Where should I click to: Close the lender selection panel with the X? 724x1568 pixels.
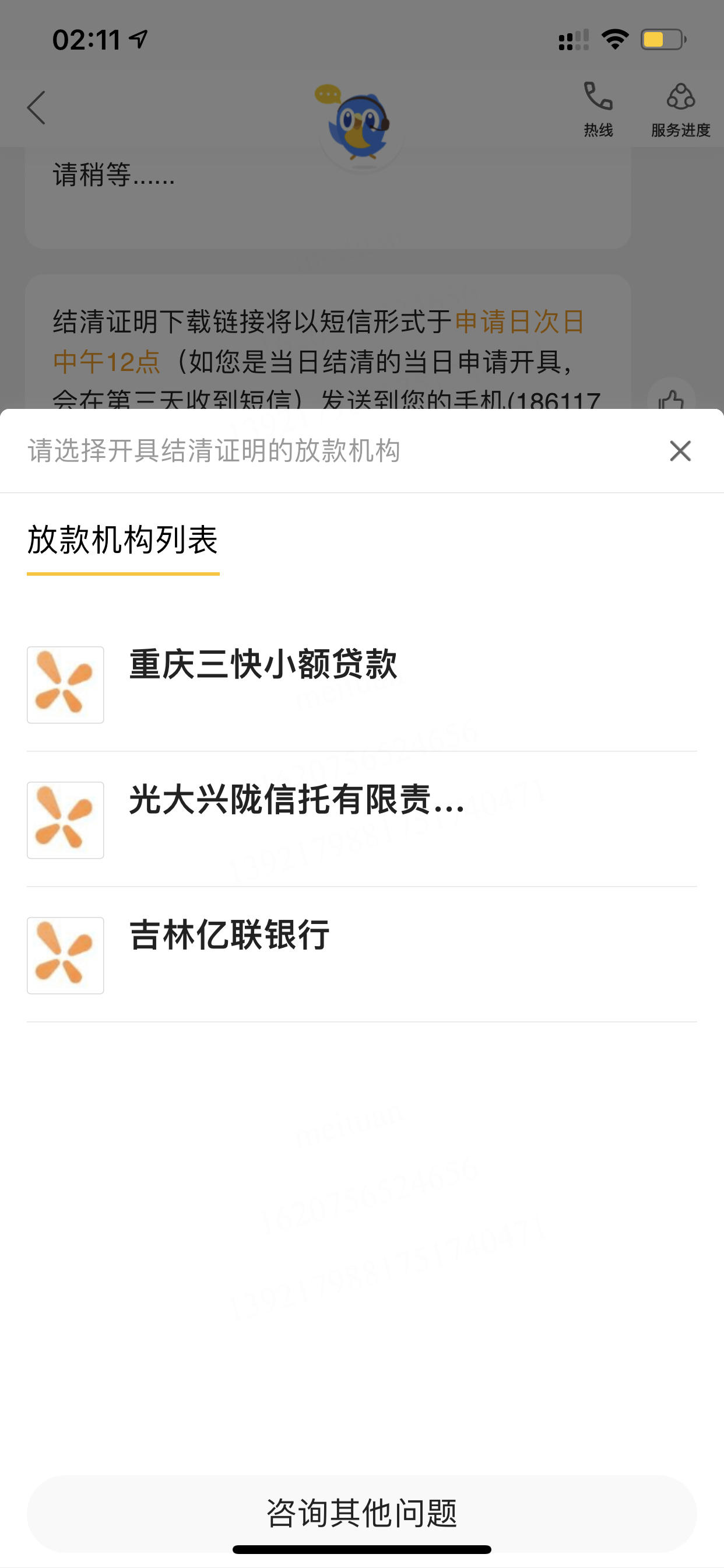(x=680, y=451)
